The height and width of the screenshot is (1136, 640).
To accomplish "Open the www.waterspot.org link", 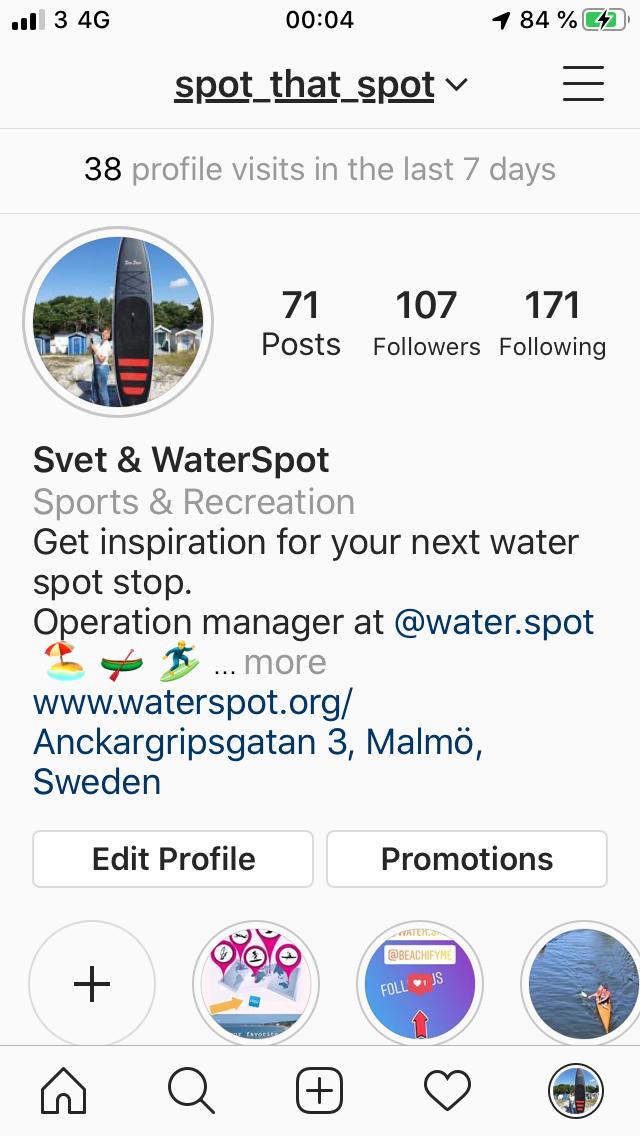I will pos(193,702).
